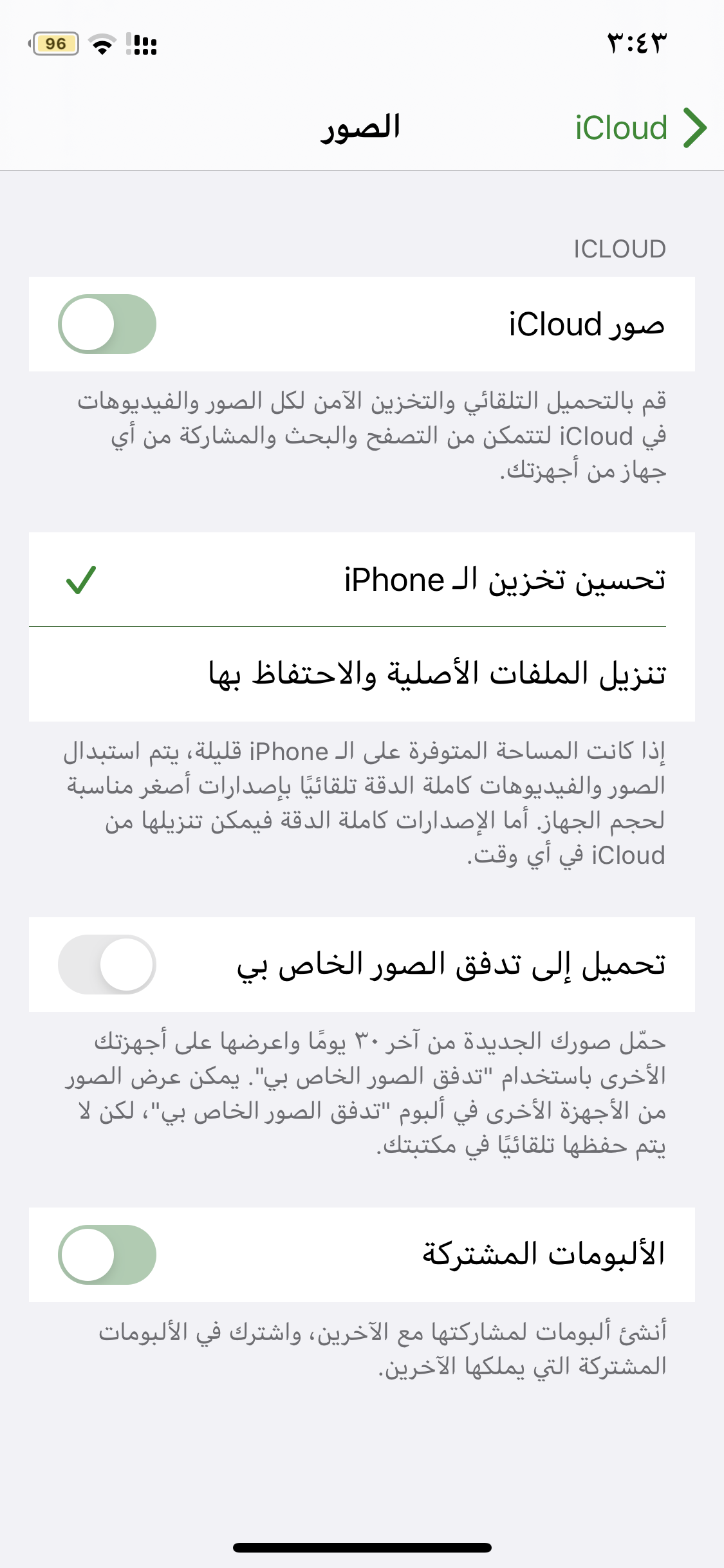Select تنزيل الملفات الأصلية والاحتفاظ بها option
This screenshot has width=724, height=1568.
point(362,674)
